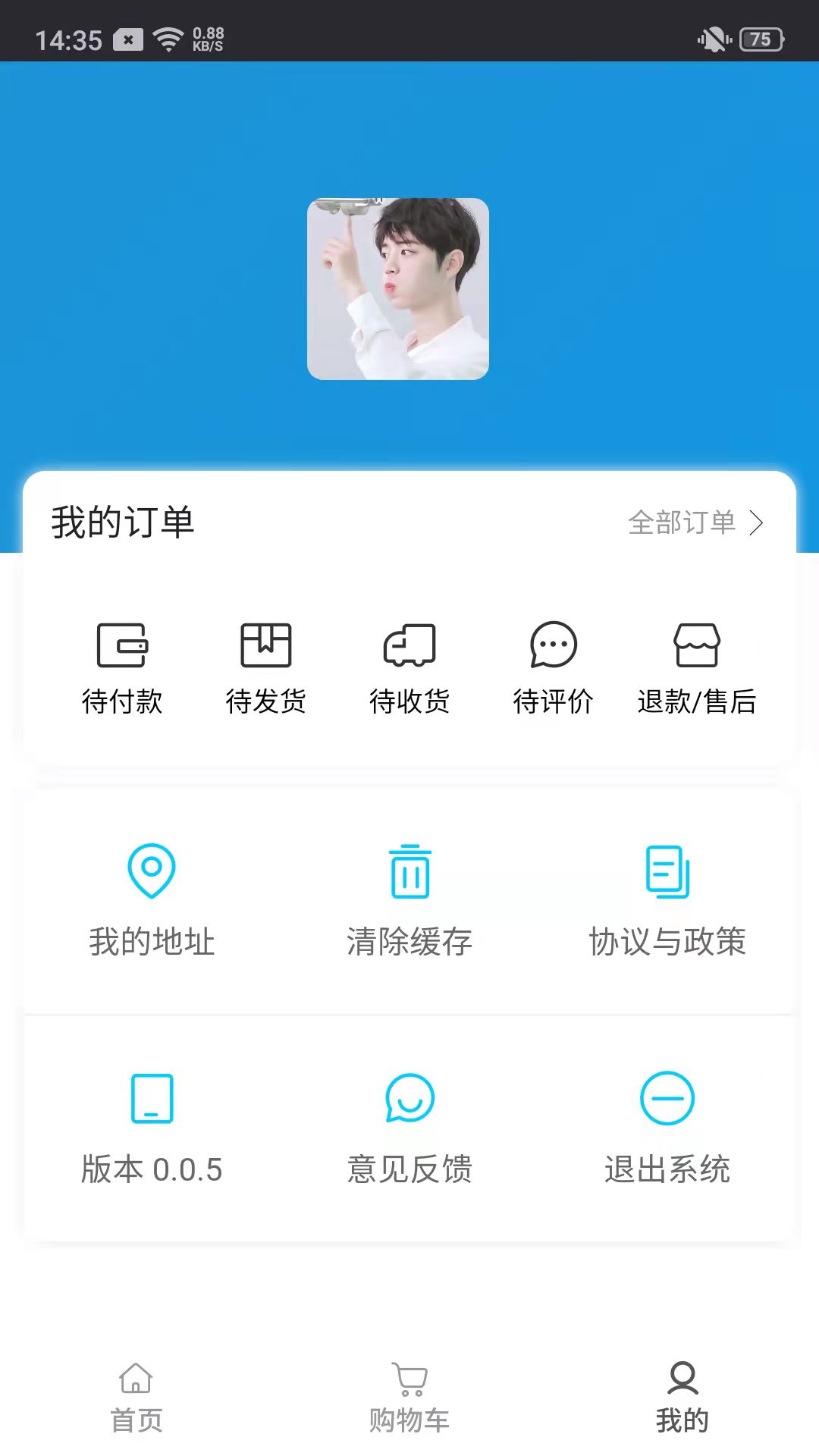The width and height of the screenshot is (819, 1456).
Task: Tap the profile avatar picture
Action: pyautogui.click(x=398, y=289)
